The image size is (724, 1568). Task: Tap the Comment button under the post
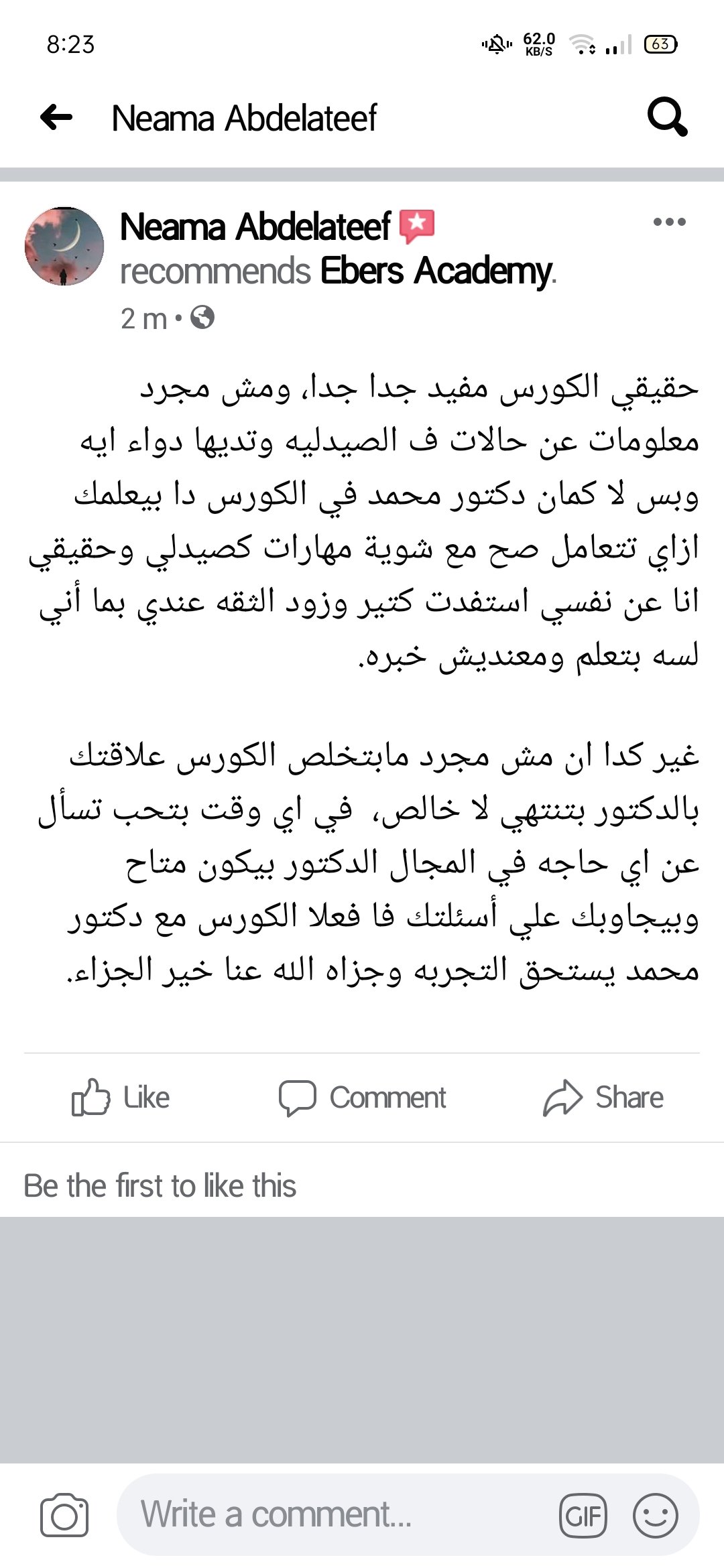pyautogui.click(x=362, y=1098)
